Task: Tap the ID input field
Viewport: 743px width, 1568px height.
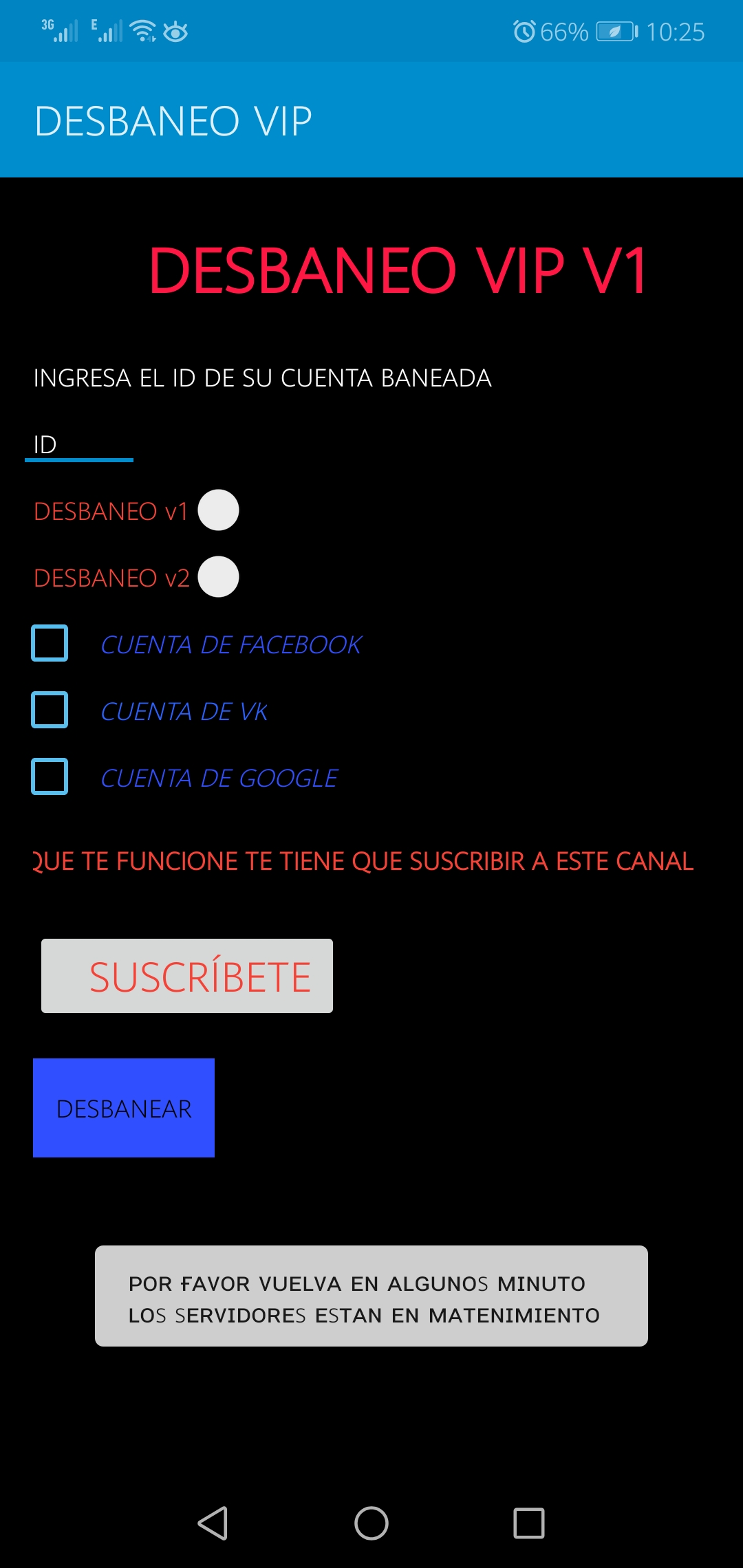Action: pyautogui.click(x=78, y=445)
